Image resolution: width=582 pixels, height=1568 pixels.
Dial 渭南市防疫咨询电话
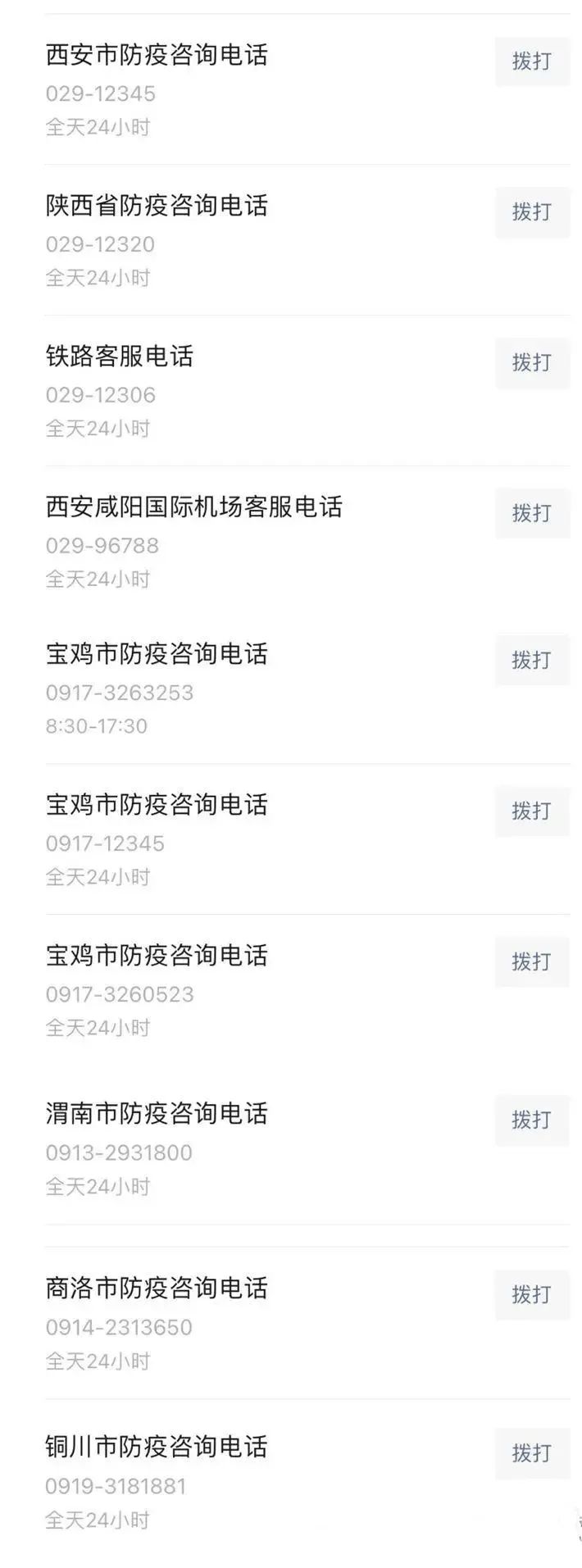tap(531, 1120)
